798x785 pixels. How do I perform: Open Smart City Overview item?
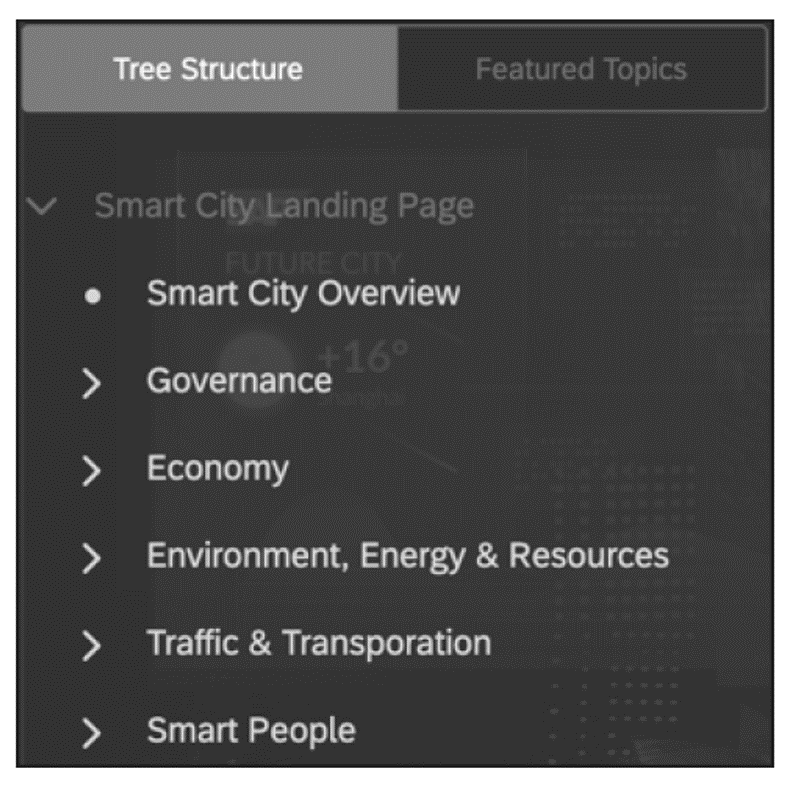[303, 294]
